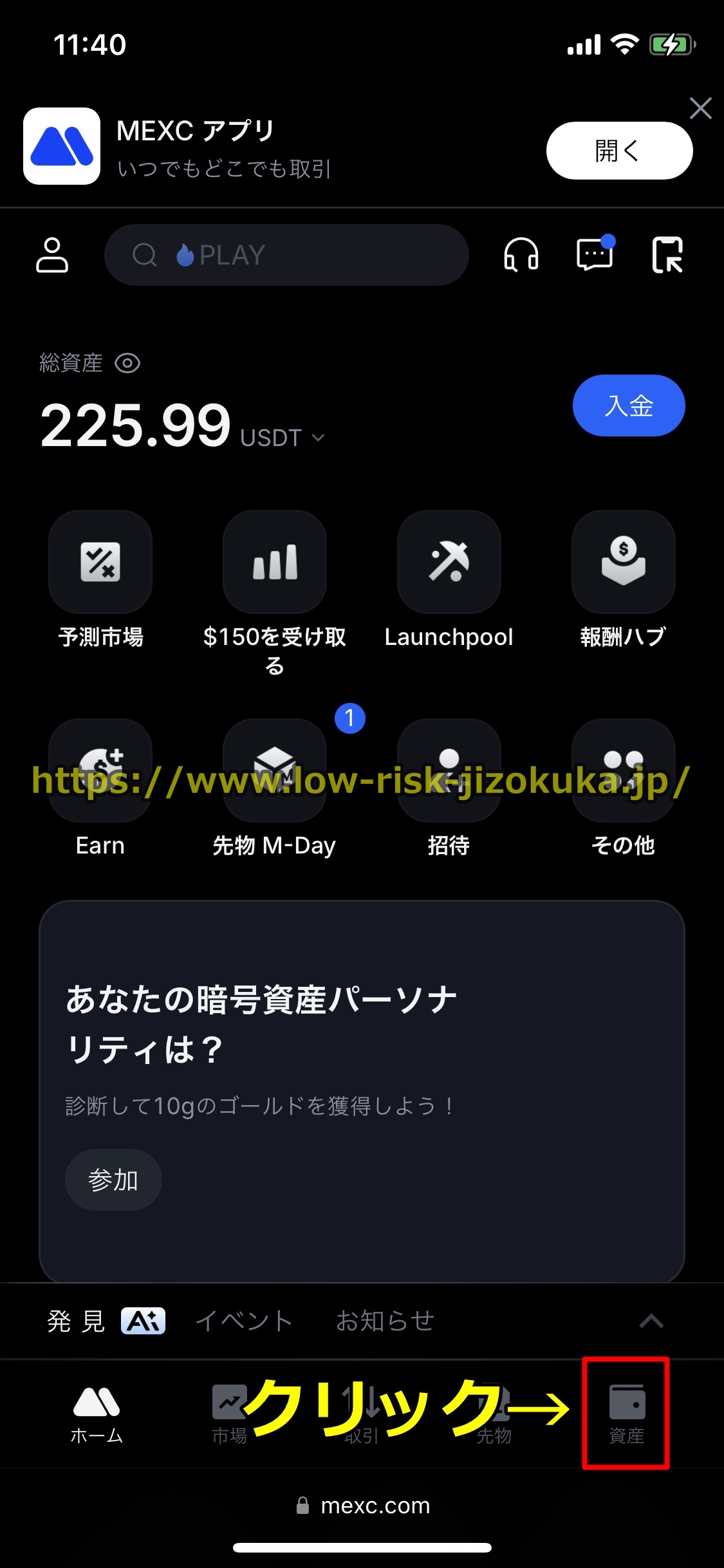Go to the 資産 assets tab
This screenshot has height=1568, width=724.
pyautogui.click(x=626, y=1413)
